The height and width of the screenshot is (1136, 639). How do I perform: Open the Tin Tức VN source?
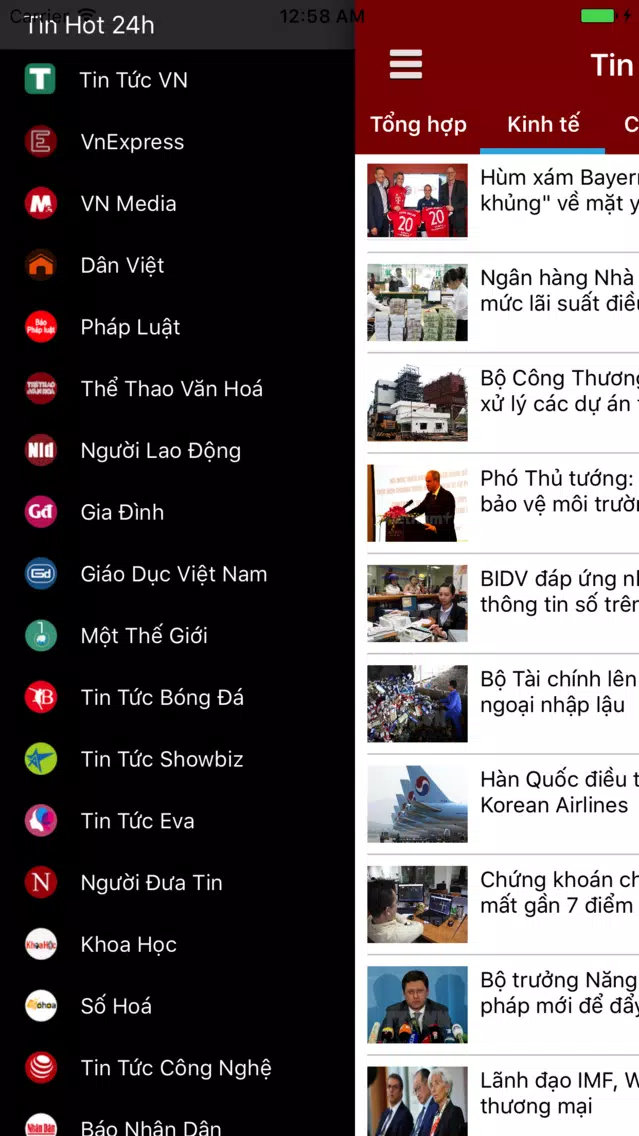pyautogui.click(x=178, y=80)
